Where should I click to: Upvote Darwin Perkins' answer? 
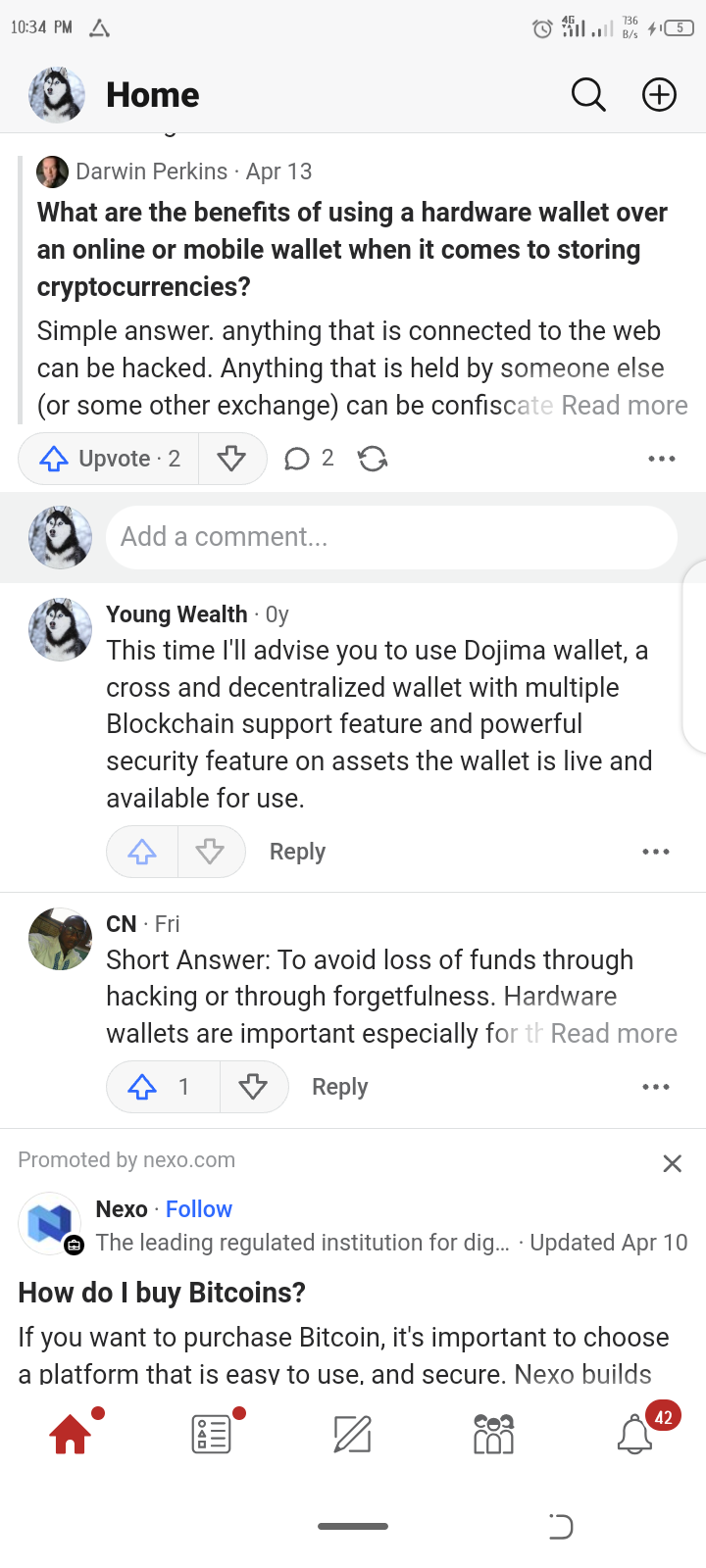(109, 459)
